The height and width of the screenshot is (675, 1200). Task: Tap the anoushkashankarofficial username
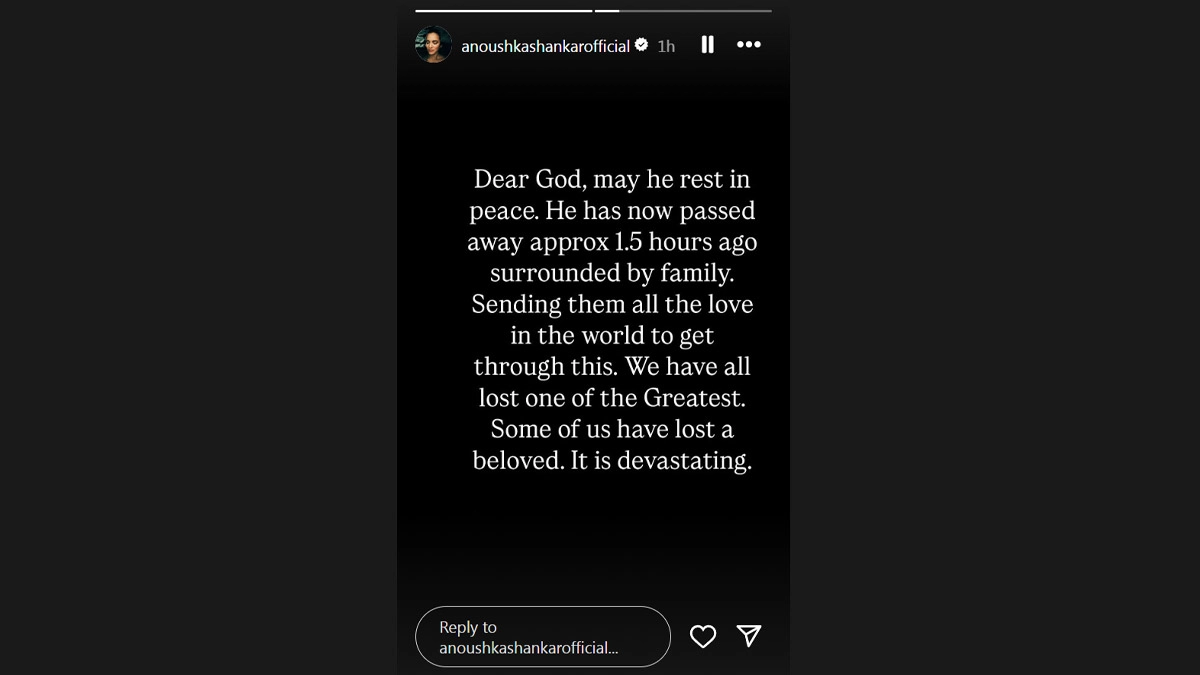click(x=545, y=46)
